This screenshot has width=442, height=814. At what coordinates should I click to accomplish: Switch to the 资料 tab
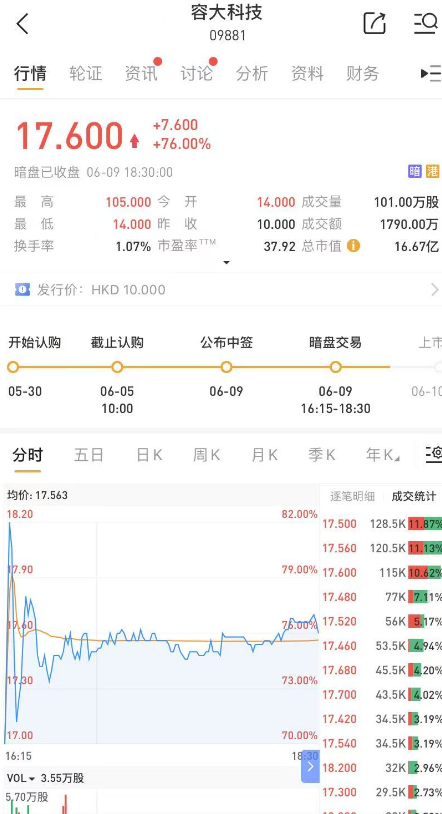click(307, 74)
